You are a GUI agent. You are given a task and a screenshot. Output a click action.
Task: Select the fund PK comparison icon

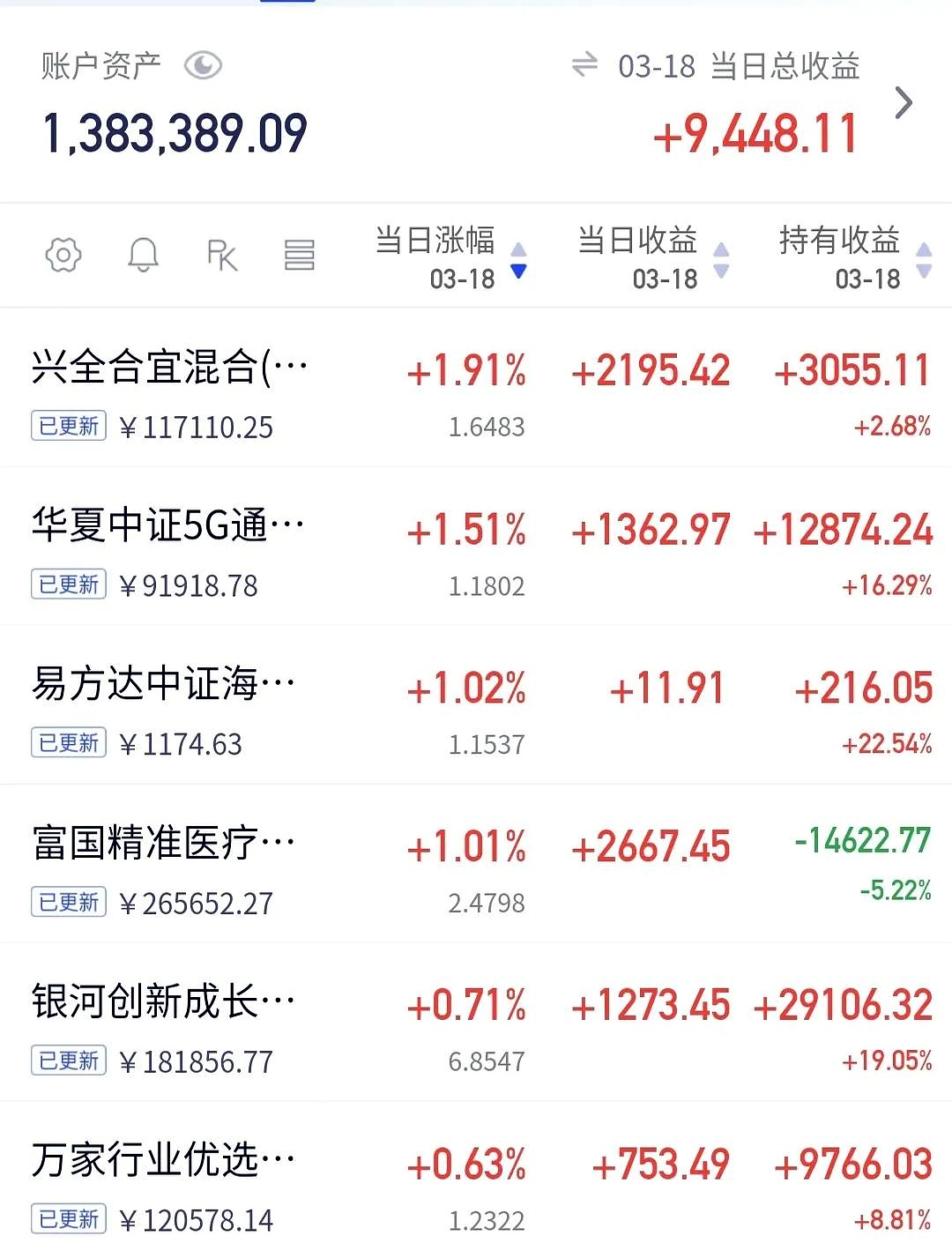[222, 256]
